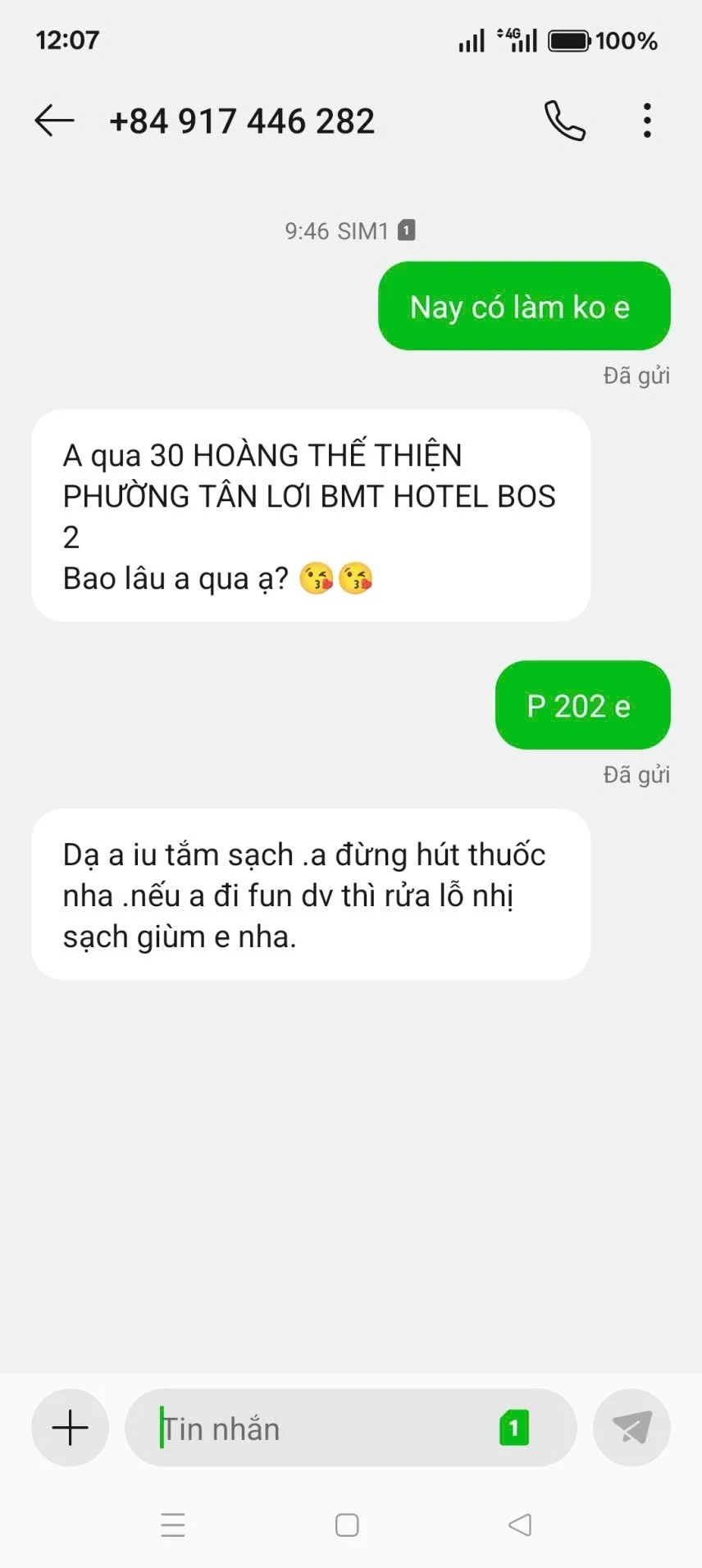Tap the system back triangle
Image resolution: width=702 pixels, height=1568 pixels.
[520, 1525]
